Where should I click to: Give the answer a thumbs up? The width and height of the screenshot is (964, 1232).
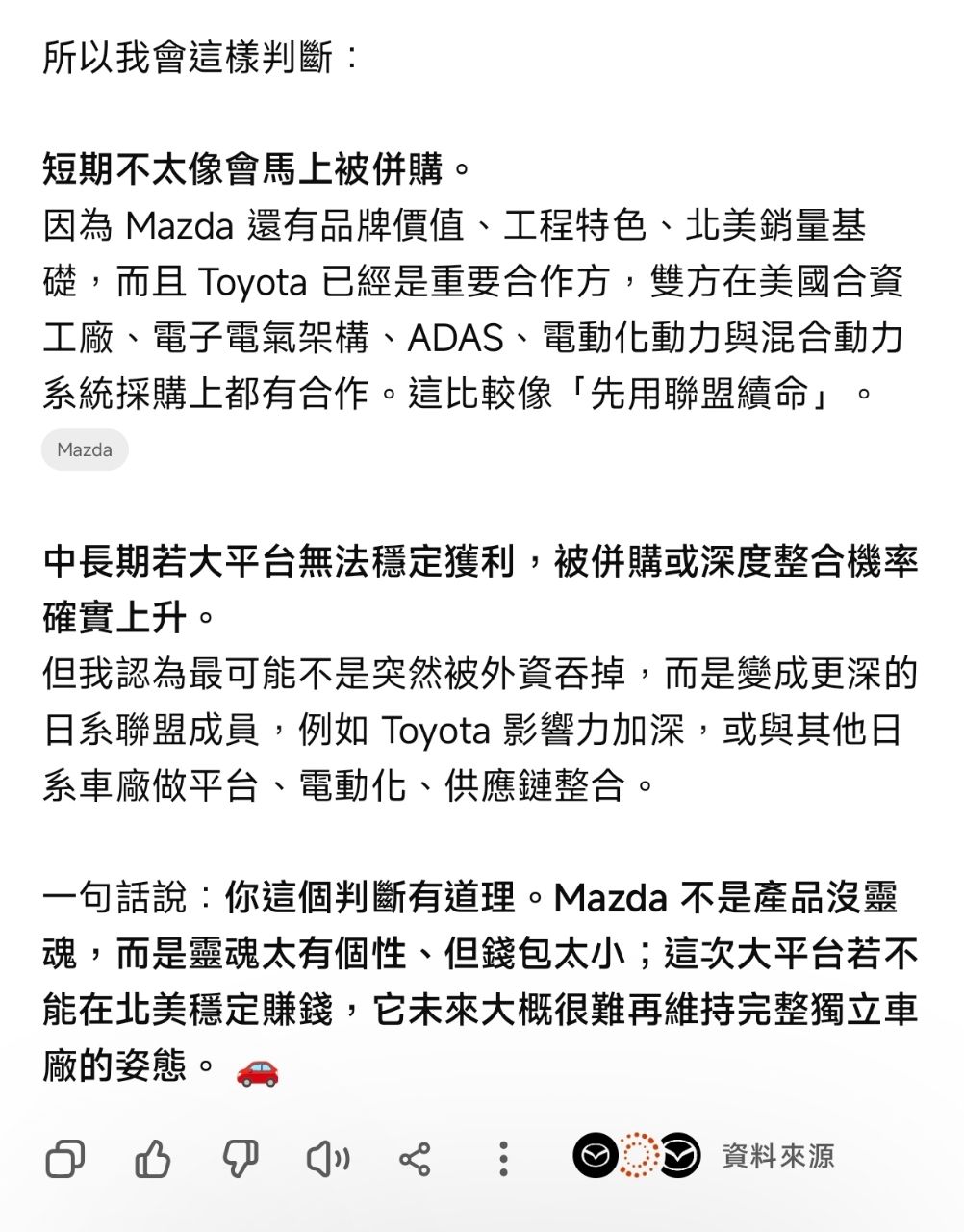pyautogui.click(x=152, y=1158)
